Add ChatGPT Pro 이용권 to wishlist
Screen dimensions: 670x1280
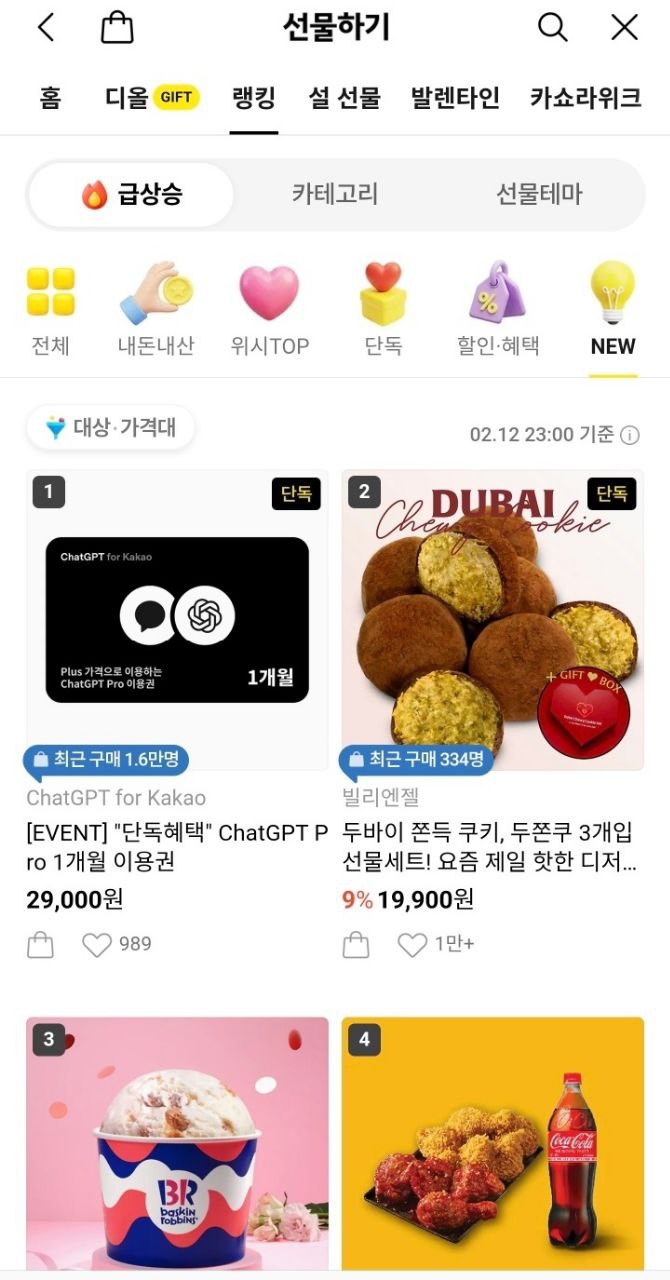pos(97,944)
